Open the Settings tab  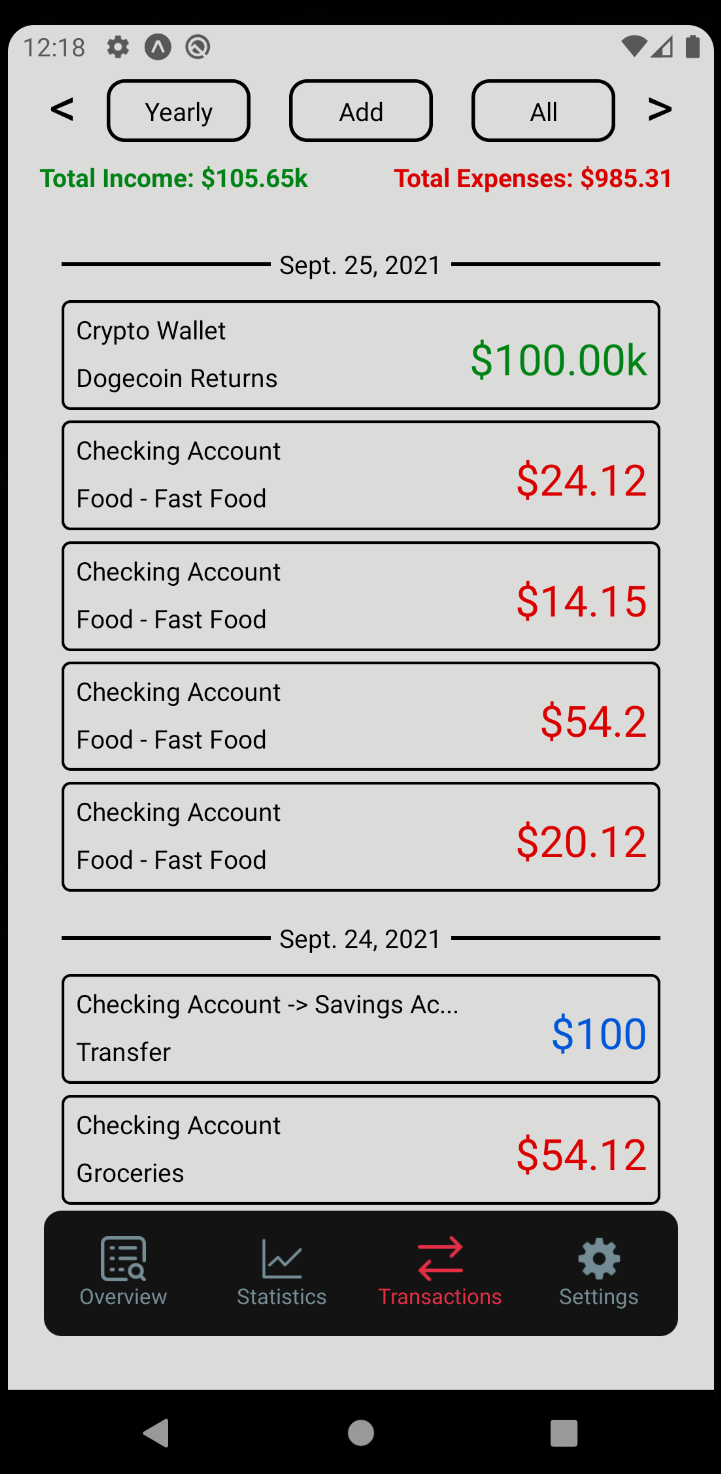click(x=598, y=1272)
